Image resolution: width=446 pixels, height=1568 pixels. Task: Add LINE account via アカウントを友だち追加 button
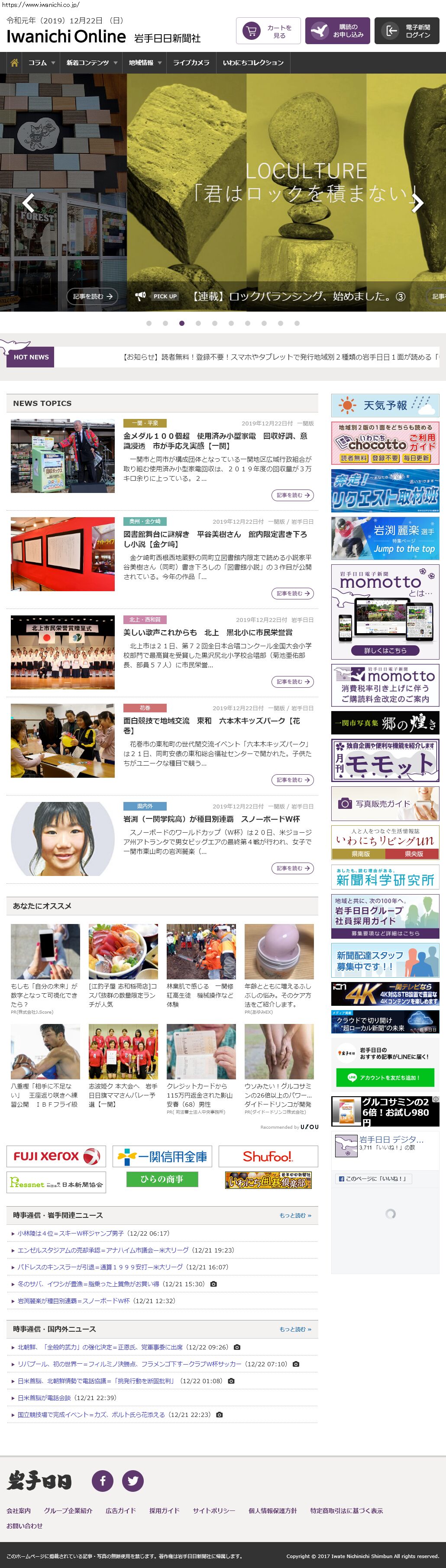386,1077
